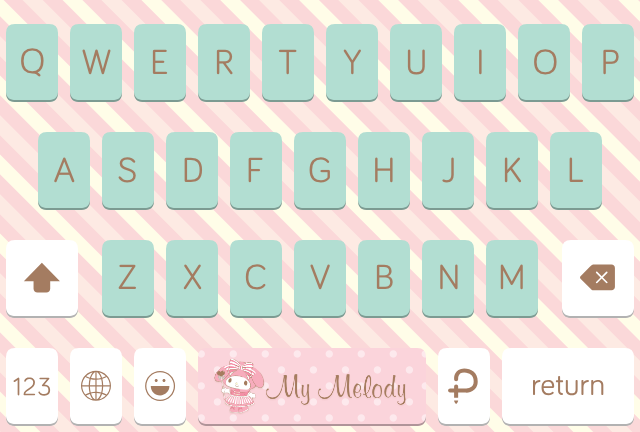Open the P logo key

(x=464, y=386)
